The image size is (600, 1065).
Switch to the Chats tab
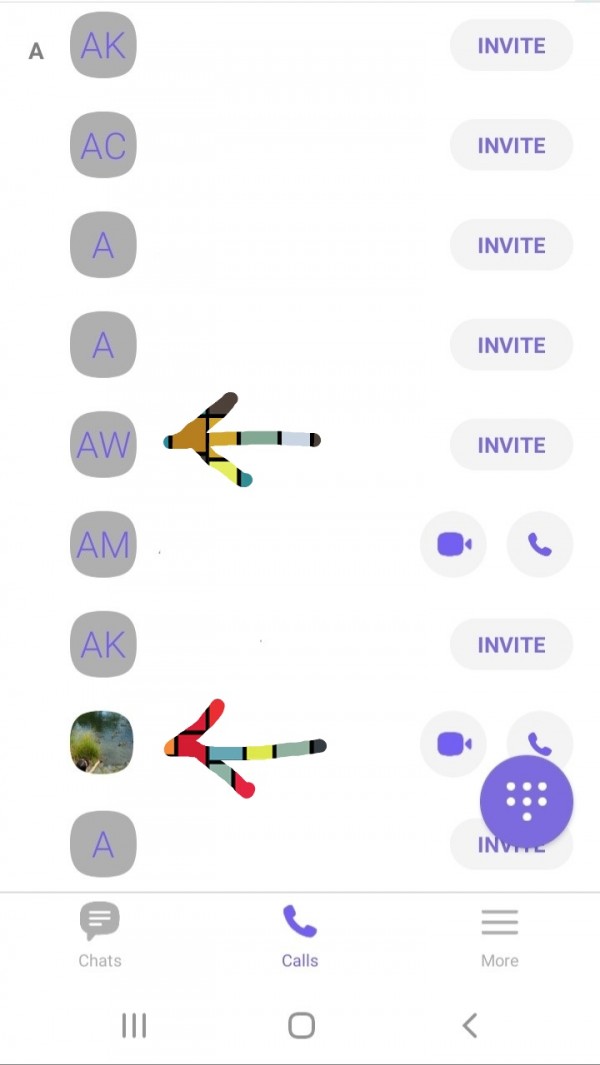click(x=100, y=934)
